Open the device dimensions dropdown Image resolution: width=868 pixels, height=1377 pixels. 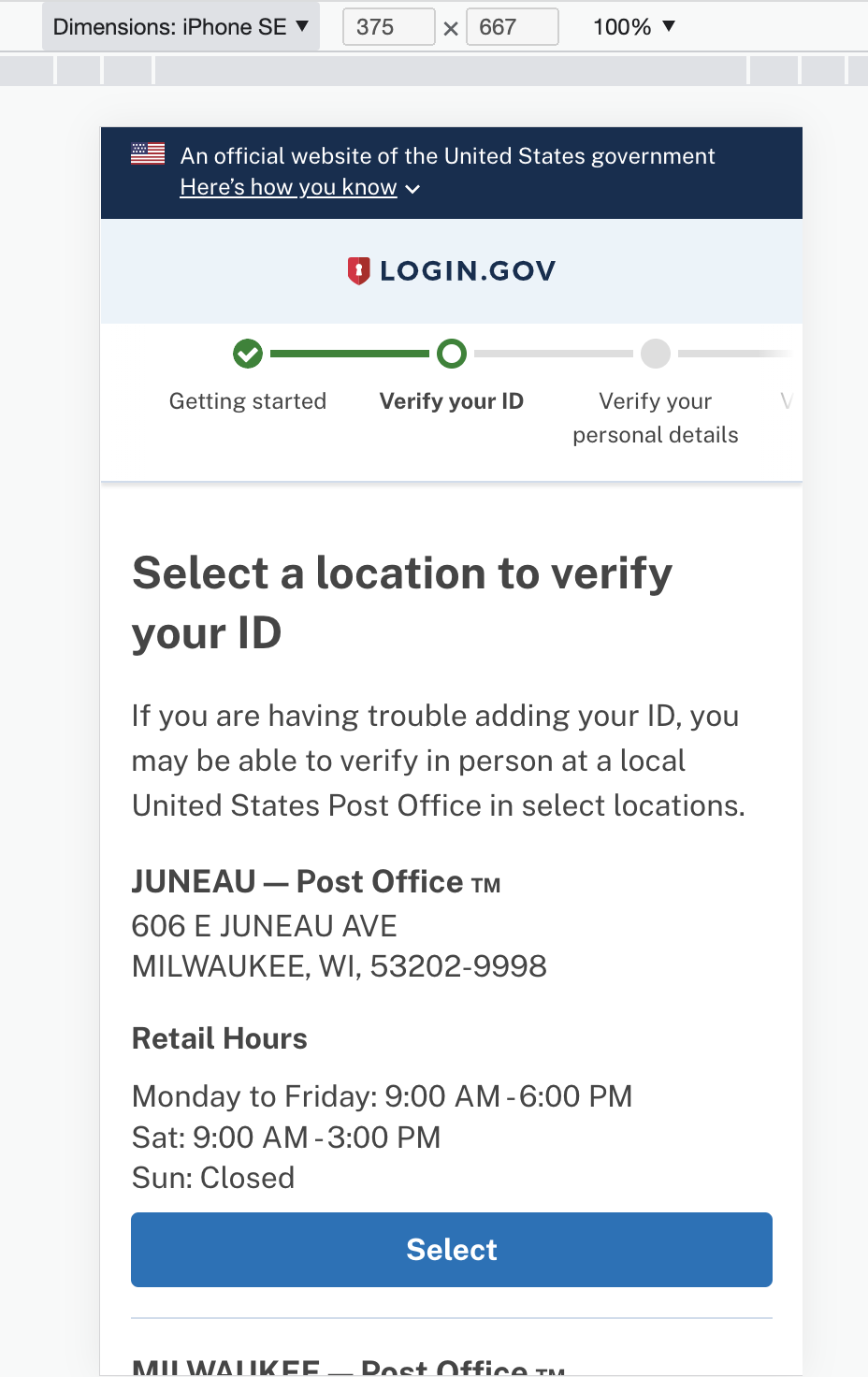pos(181,26)
